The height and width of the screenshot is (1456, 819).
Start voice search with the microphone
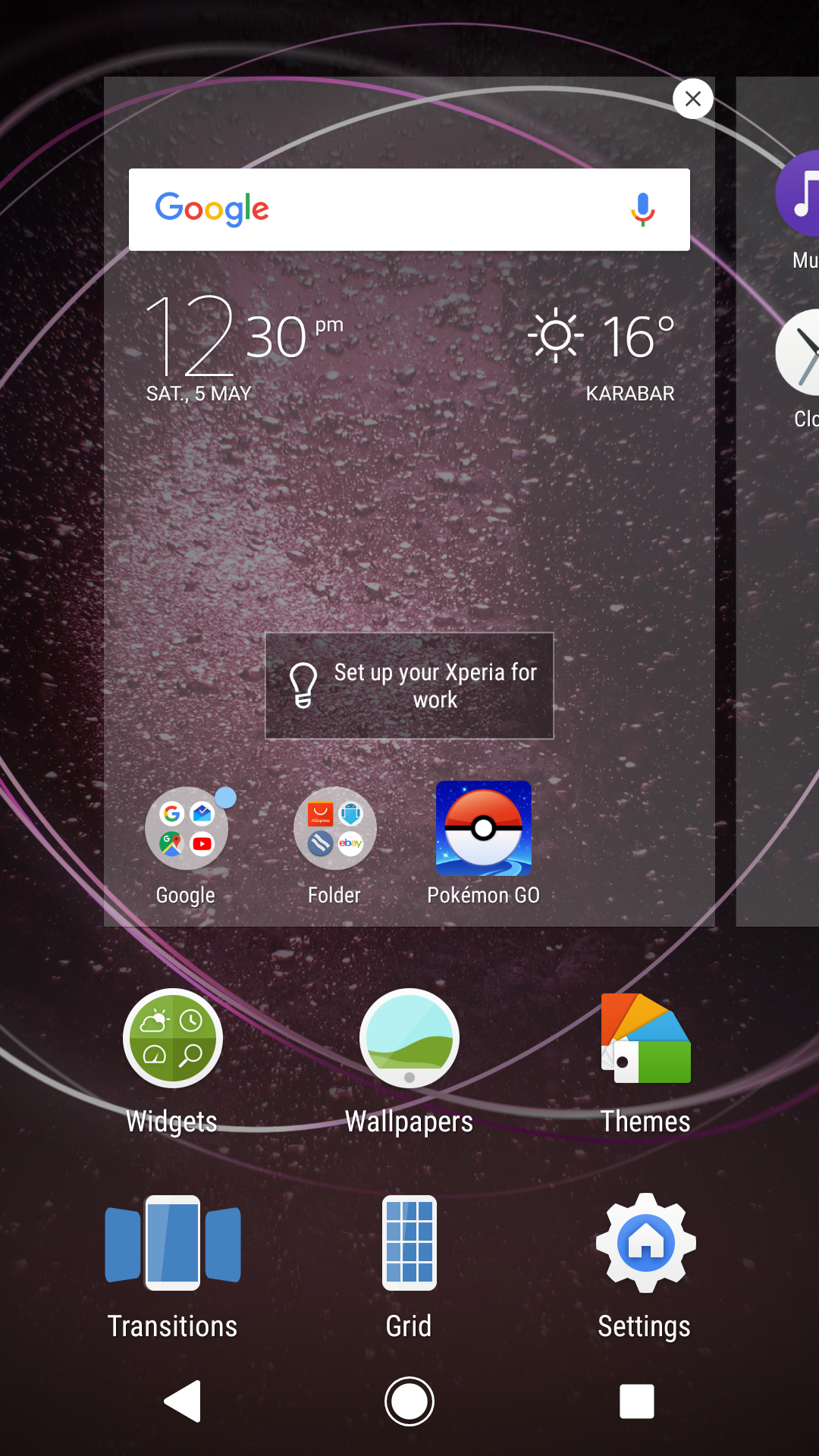pos(642,209)
